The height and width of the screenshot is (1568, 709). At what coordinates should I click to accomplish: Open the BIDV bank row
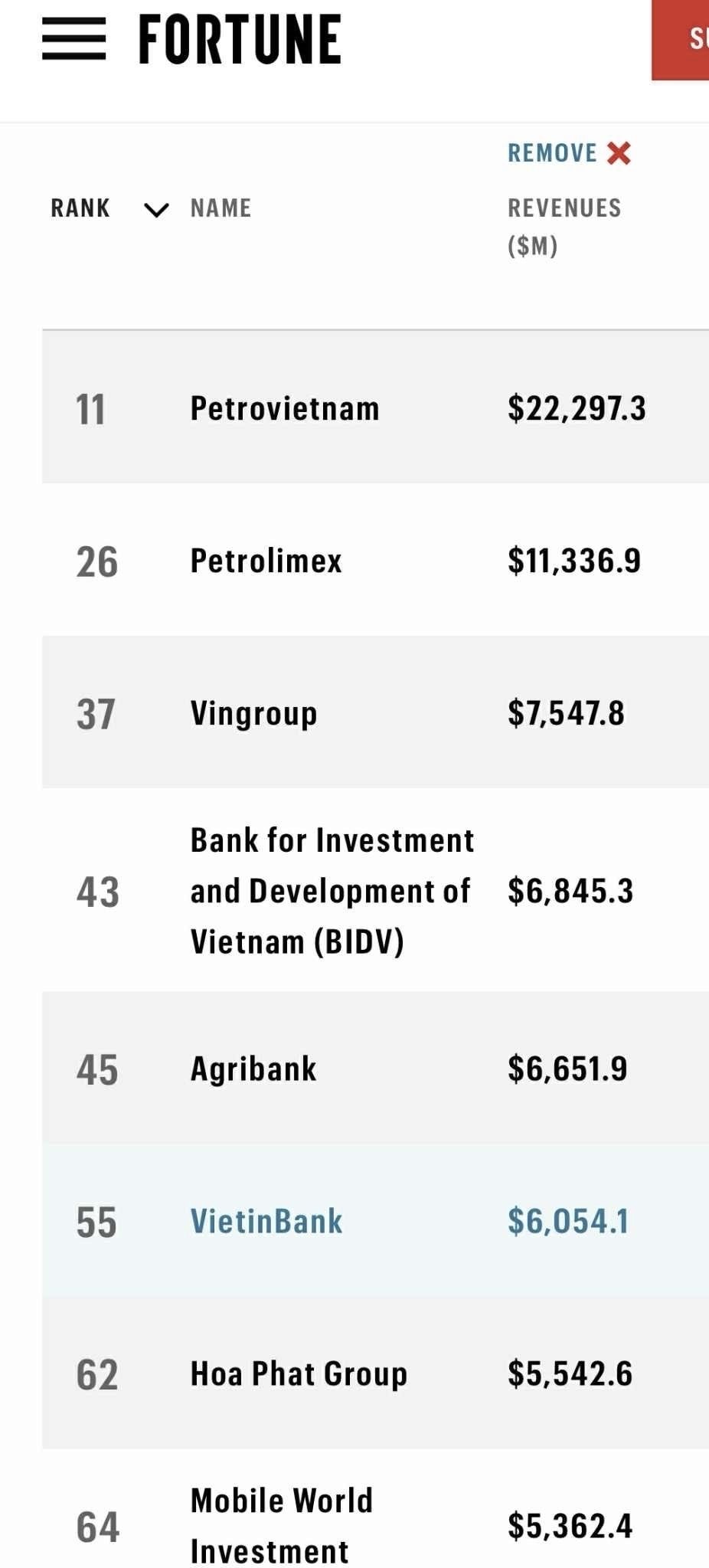(x=332, y=891)
